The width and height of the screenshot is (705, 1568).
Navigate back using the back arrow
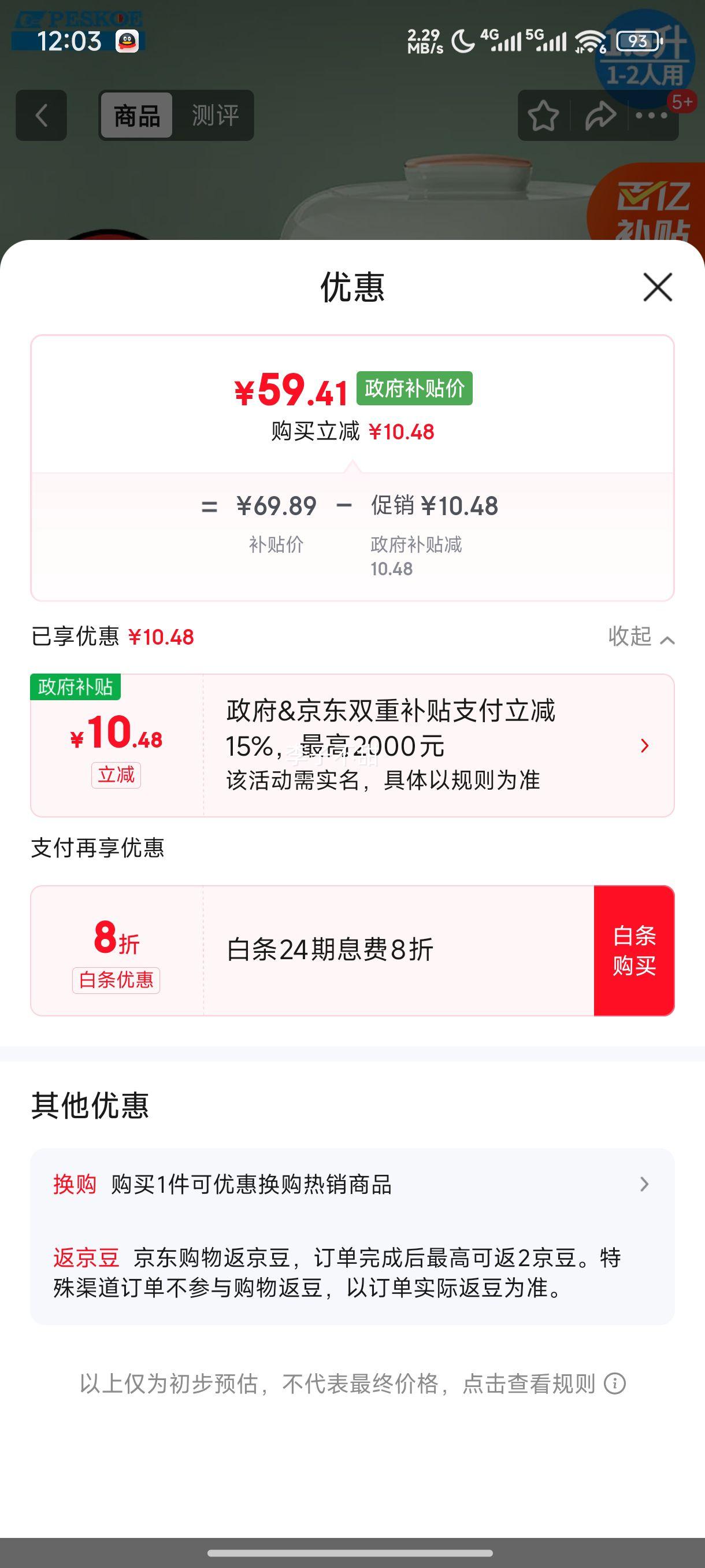pyautogui.click(x=41, y=115)
